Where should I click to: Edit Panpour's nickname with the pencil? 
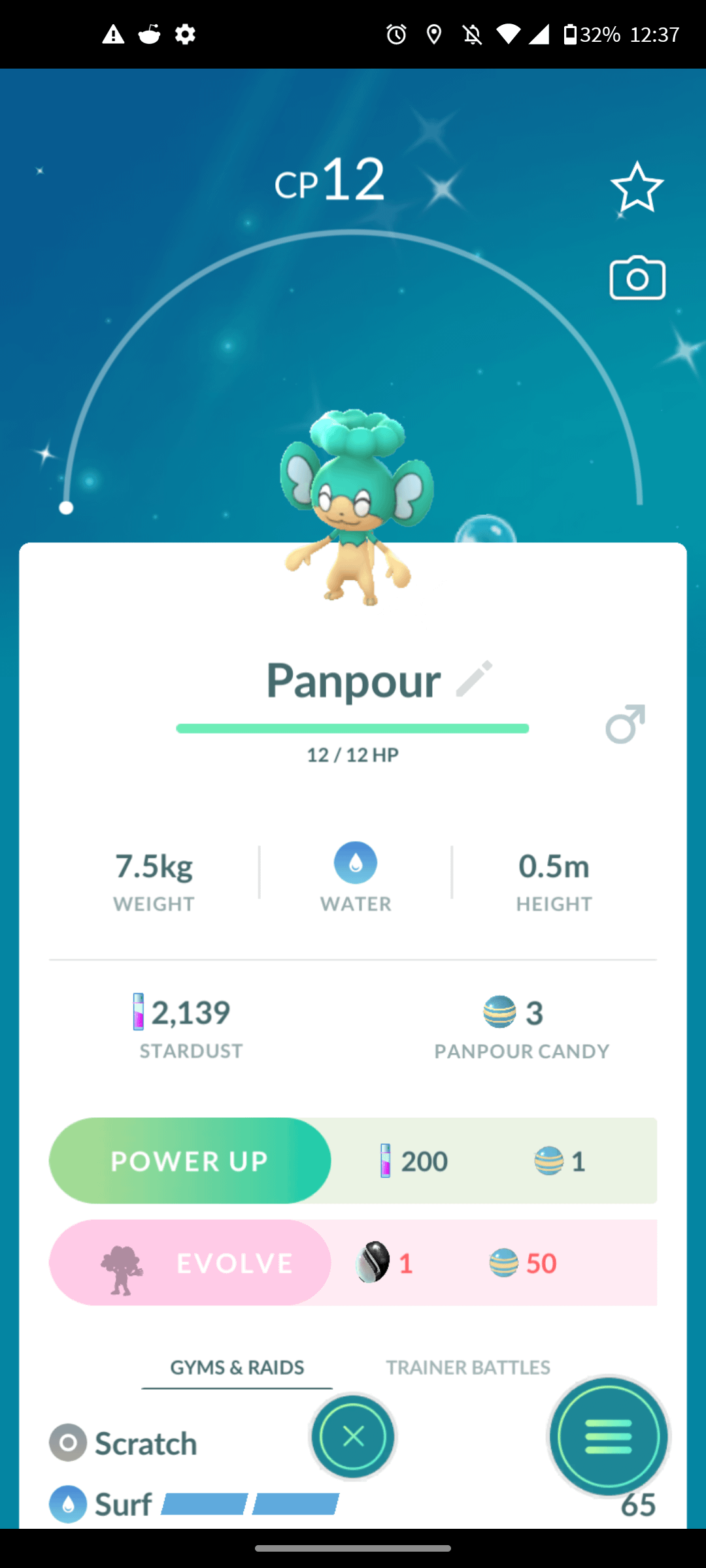pos(474,679)
